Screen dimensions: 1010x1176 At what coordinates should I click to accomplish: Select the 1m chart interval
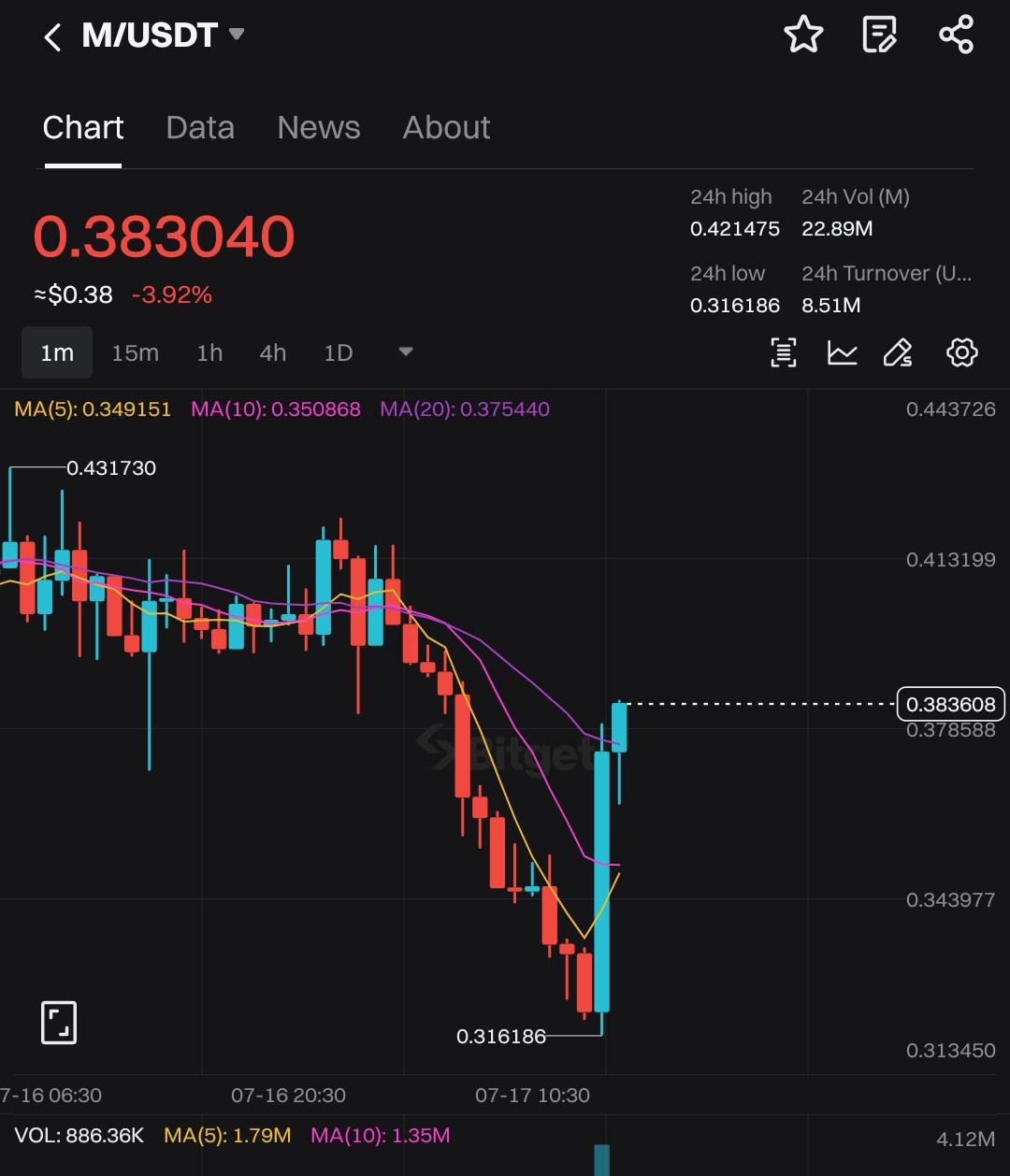pyautogui.click(x=57, y=352)
